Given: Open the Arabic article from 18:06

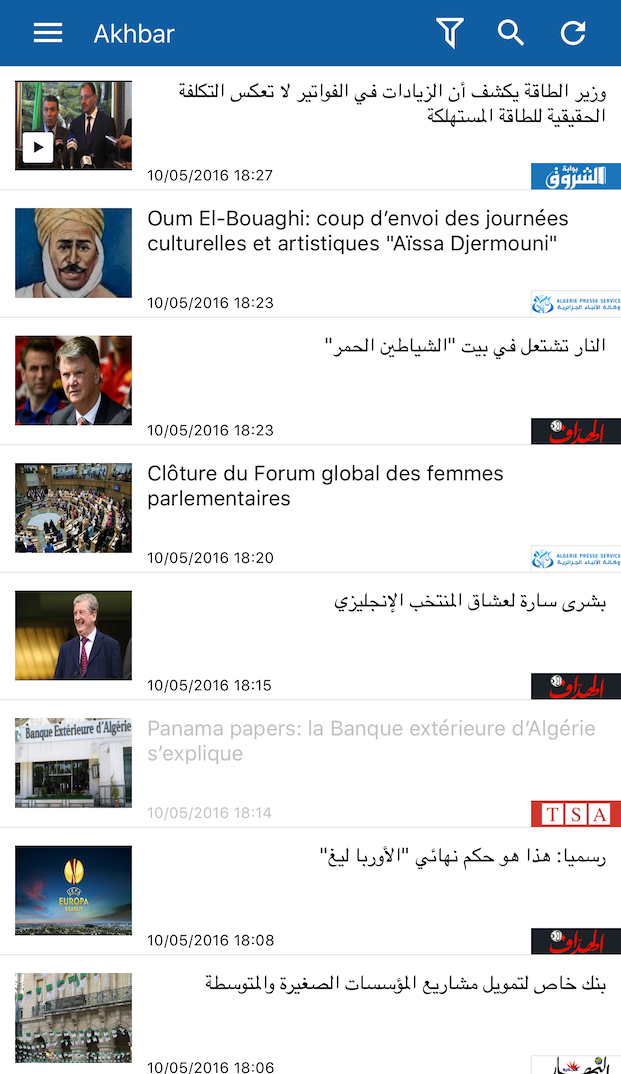Looking at the screenshot, I should point(310,1015).
